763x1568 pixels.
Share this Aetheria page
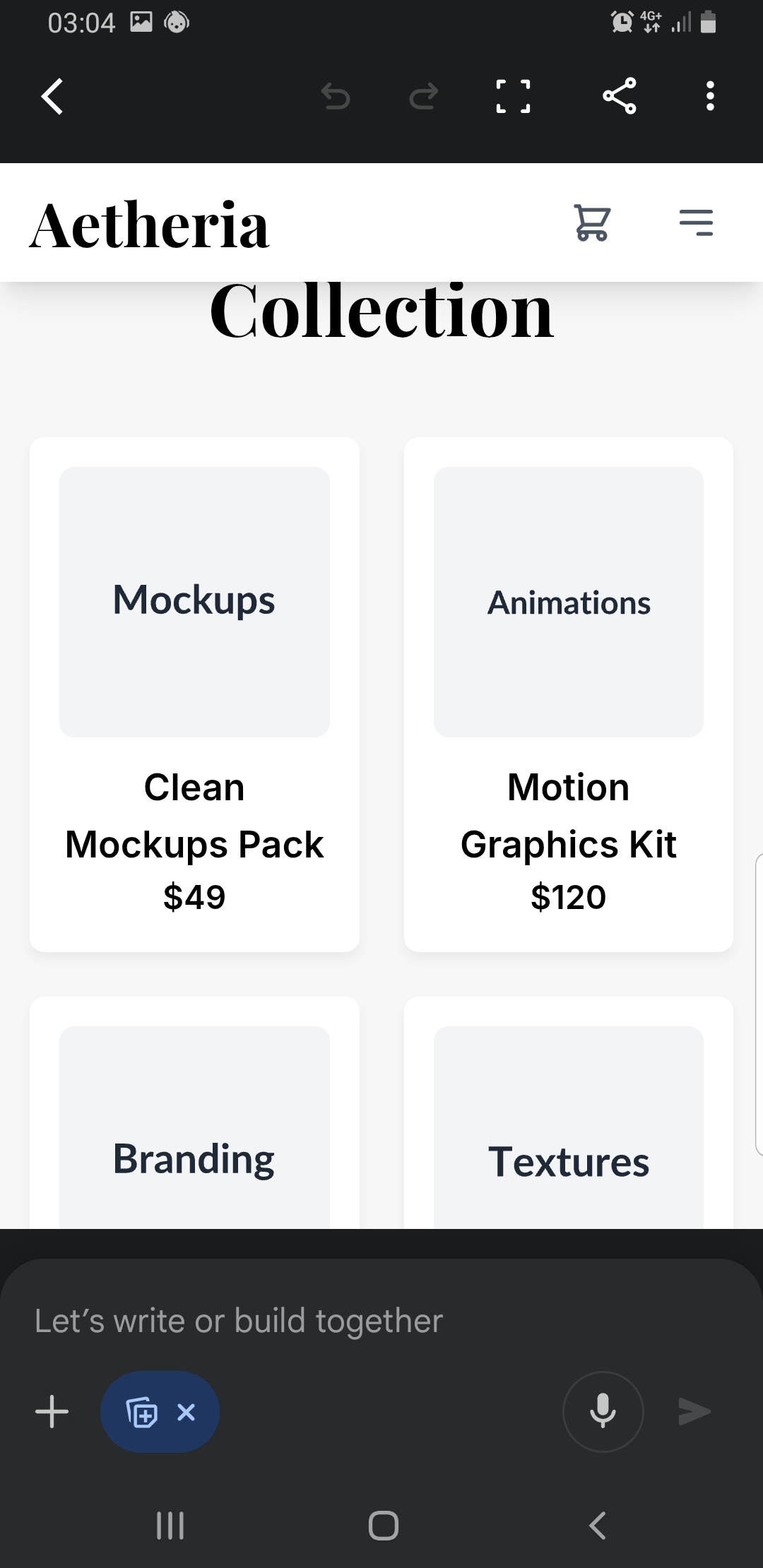point(620,96)
